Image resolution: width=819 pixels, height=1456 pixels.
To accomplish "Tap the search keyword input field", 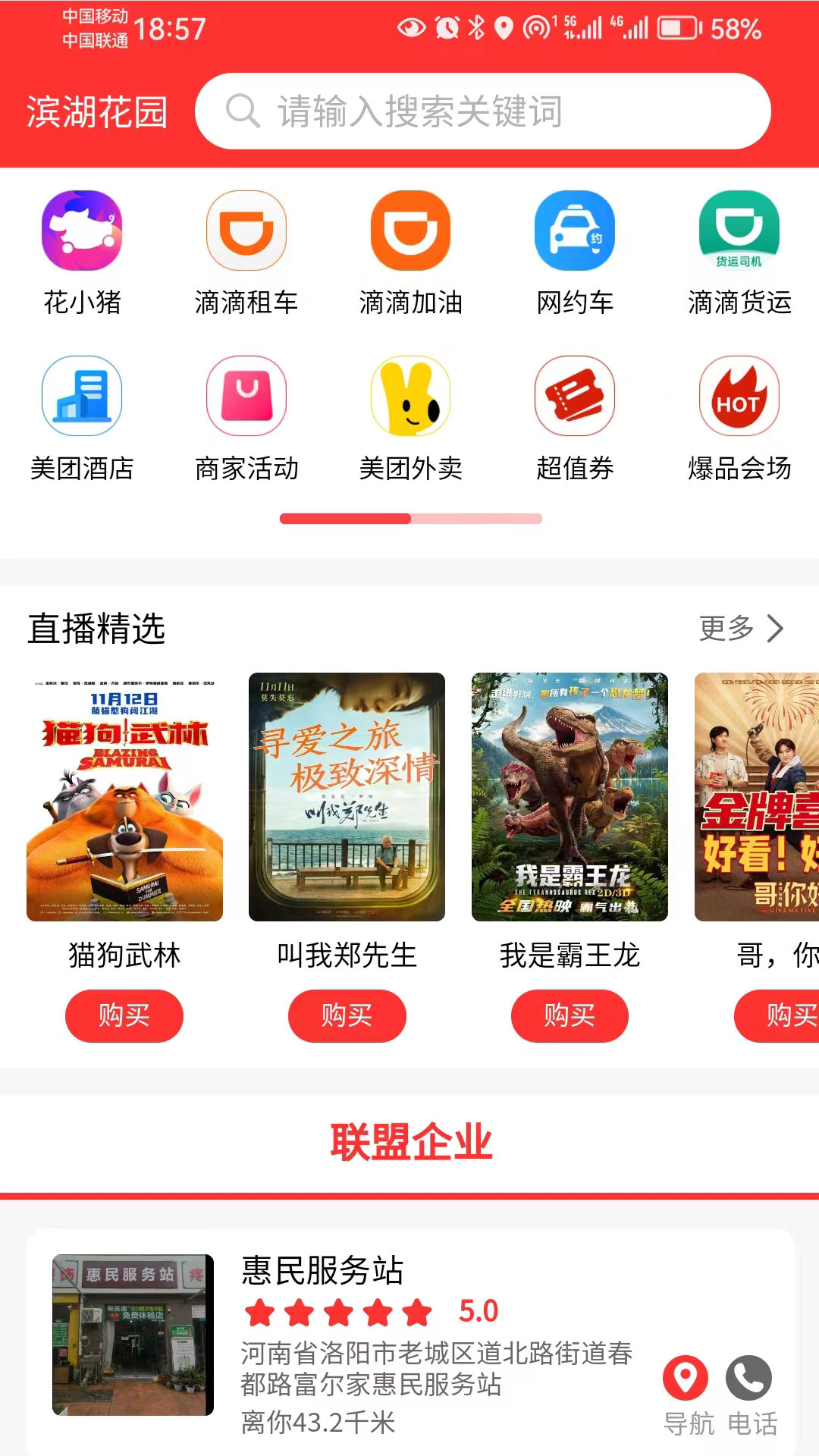I will (482, 111).
